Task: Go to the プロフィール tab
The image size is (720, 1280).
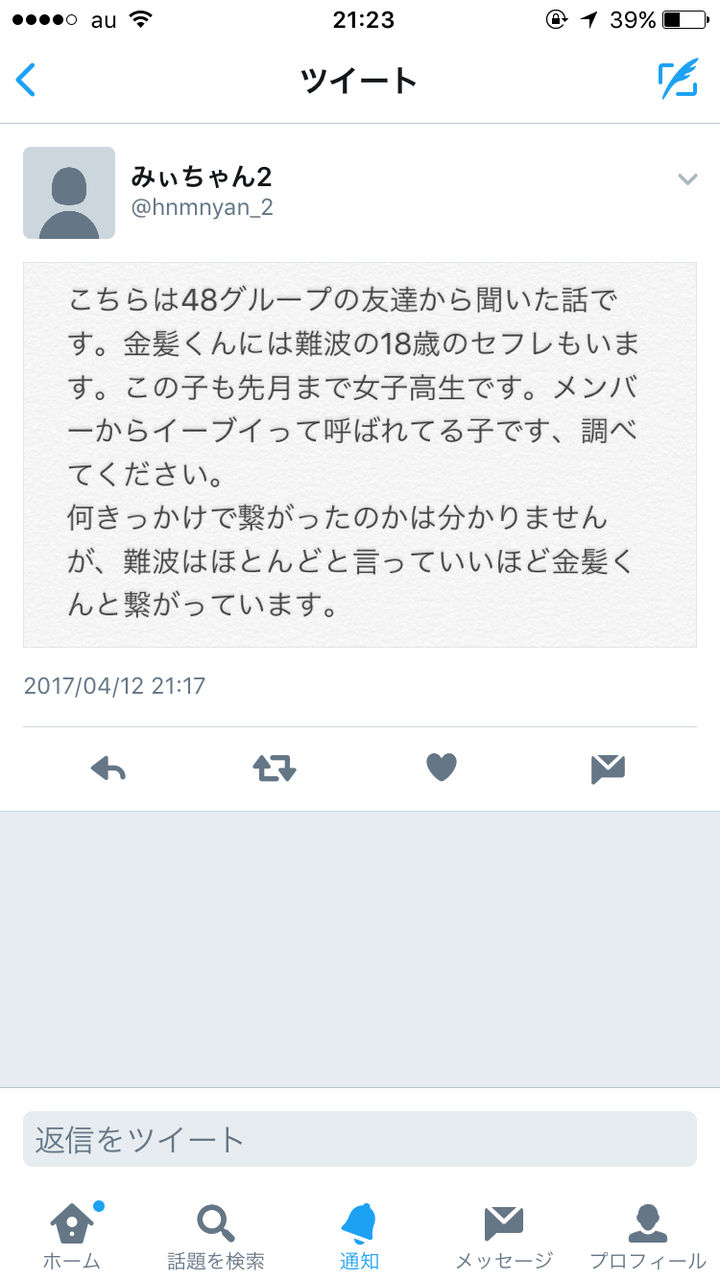Action: coord(648,1236)
